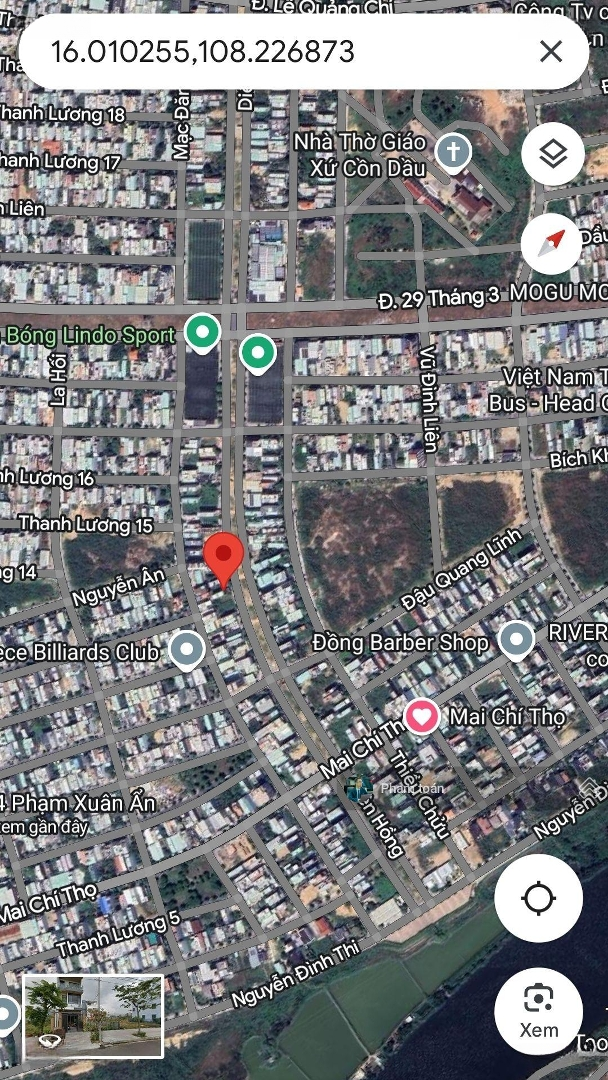Open the Xem lens camera button
The height and width of the screenshot is (1080, 608).
pyautogui.click(x=538, y=1010)
